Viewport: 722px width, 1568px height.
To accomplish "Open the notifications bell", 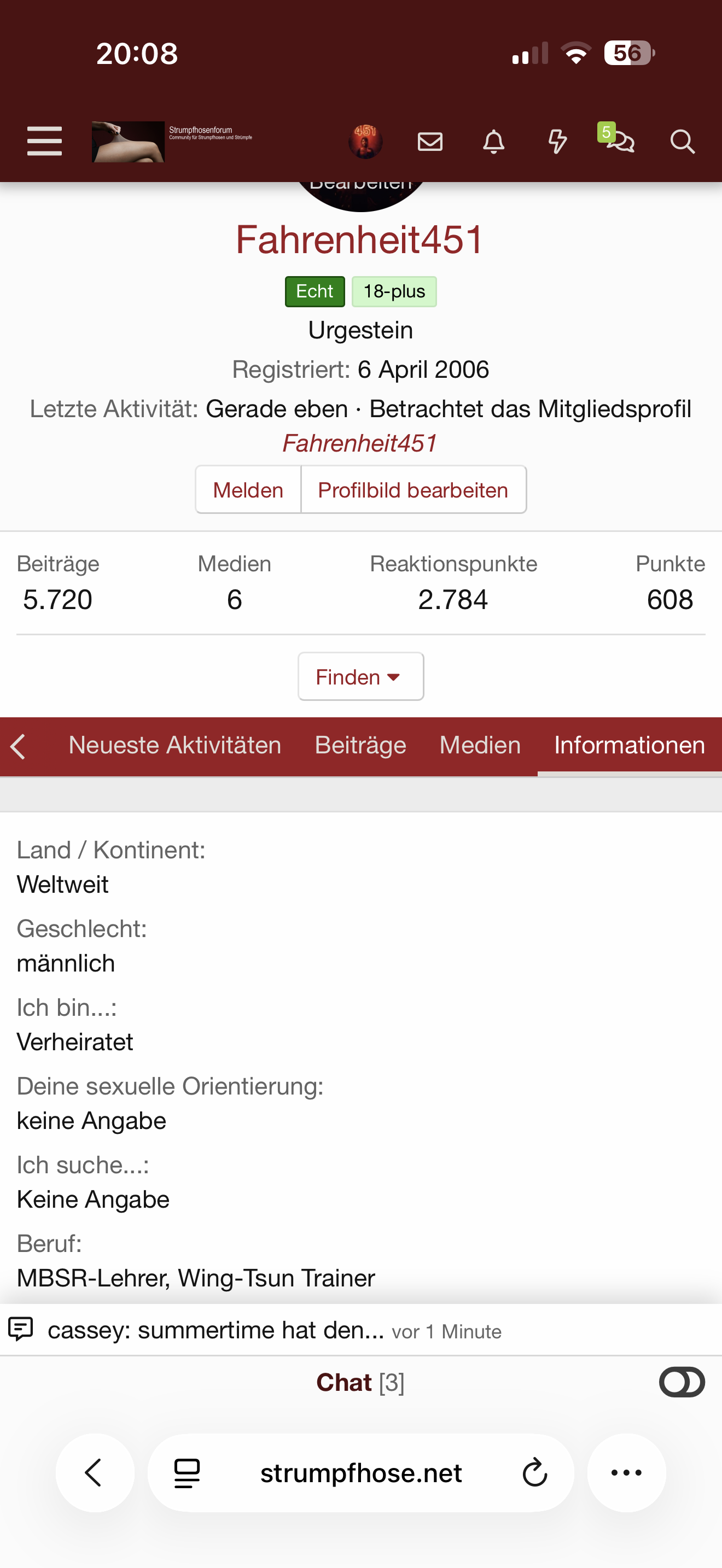I will pos(494,142).
